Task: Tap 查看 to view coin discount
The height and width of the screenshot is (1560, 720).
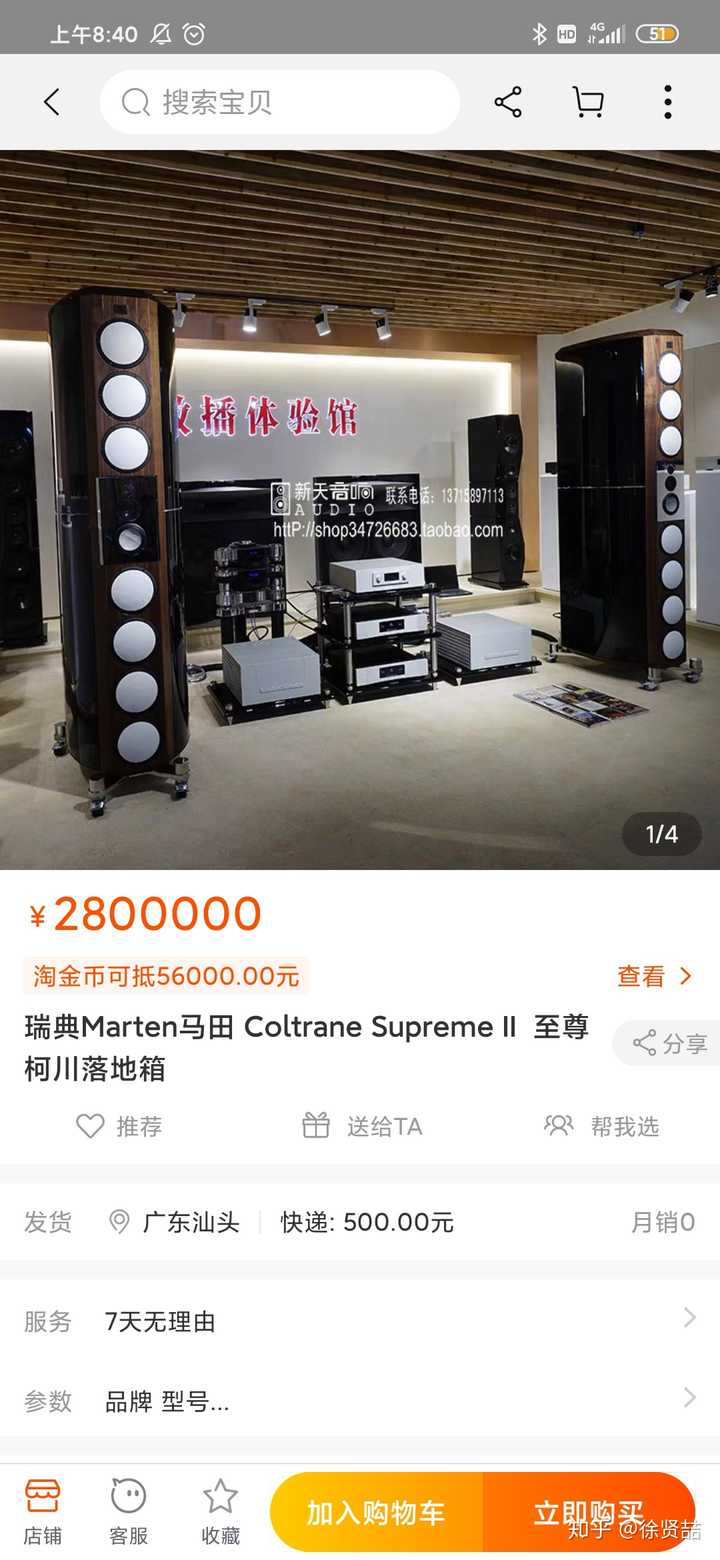Action: pyautogui.click(x=655, y=976)
